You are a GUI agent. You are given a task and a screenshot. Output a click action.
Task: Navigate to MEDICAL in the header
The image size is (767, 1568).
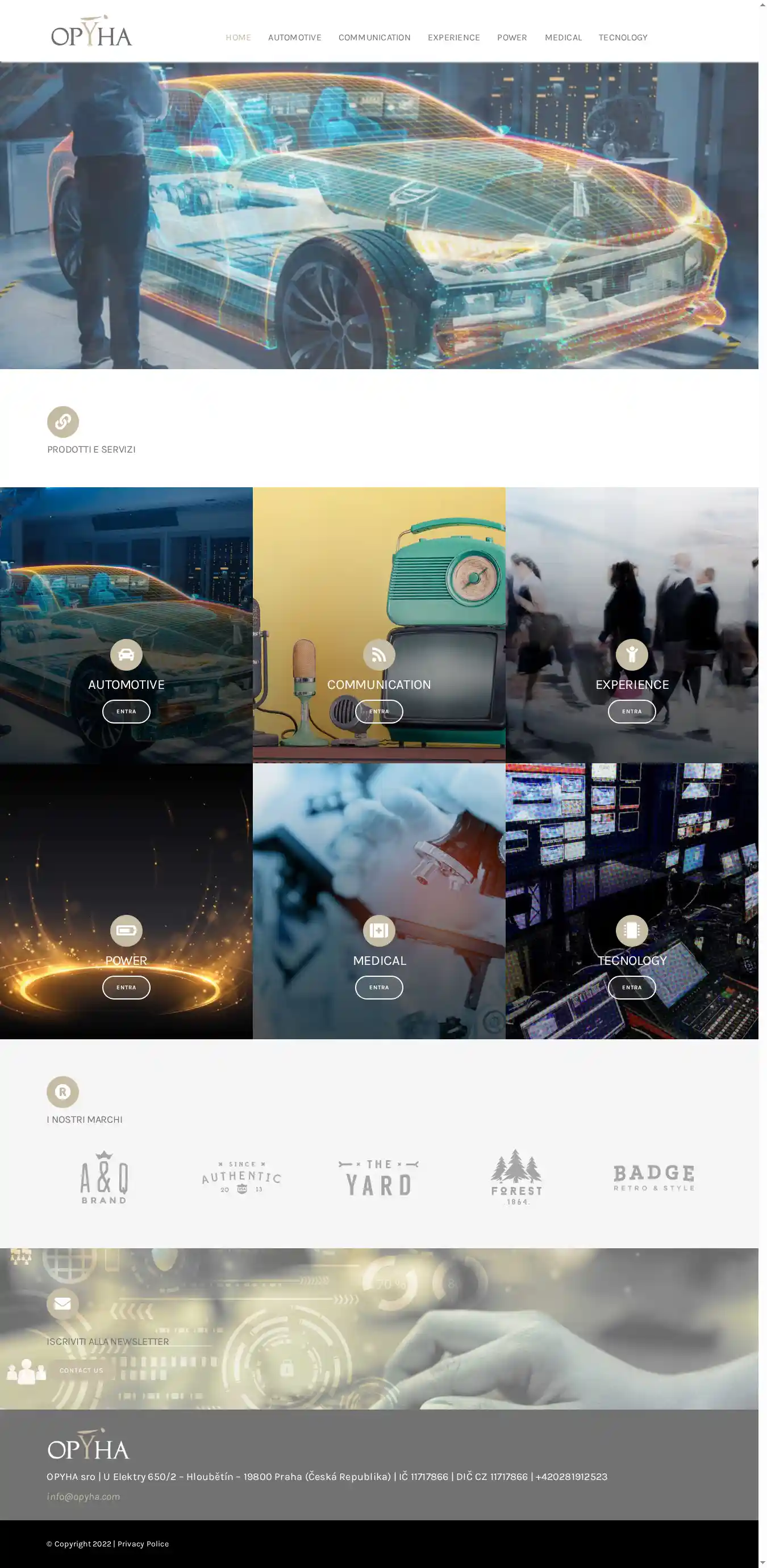coord(563,37)
